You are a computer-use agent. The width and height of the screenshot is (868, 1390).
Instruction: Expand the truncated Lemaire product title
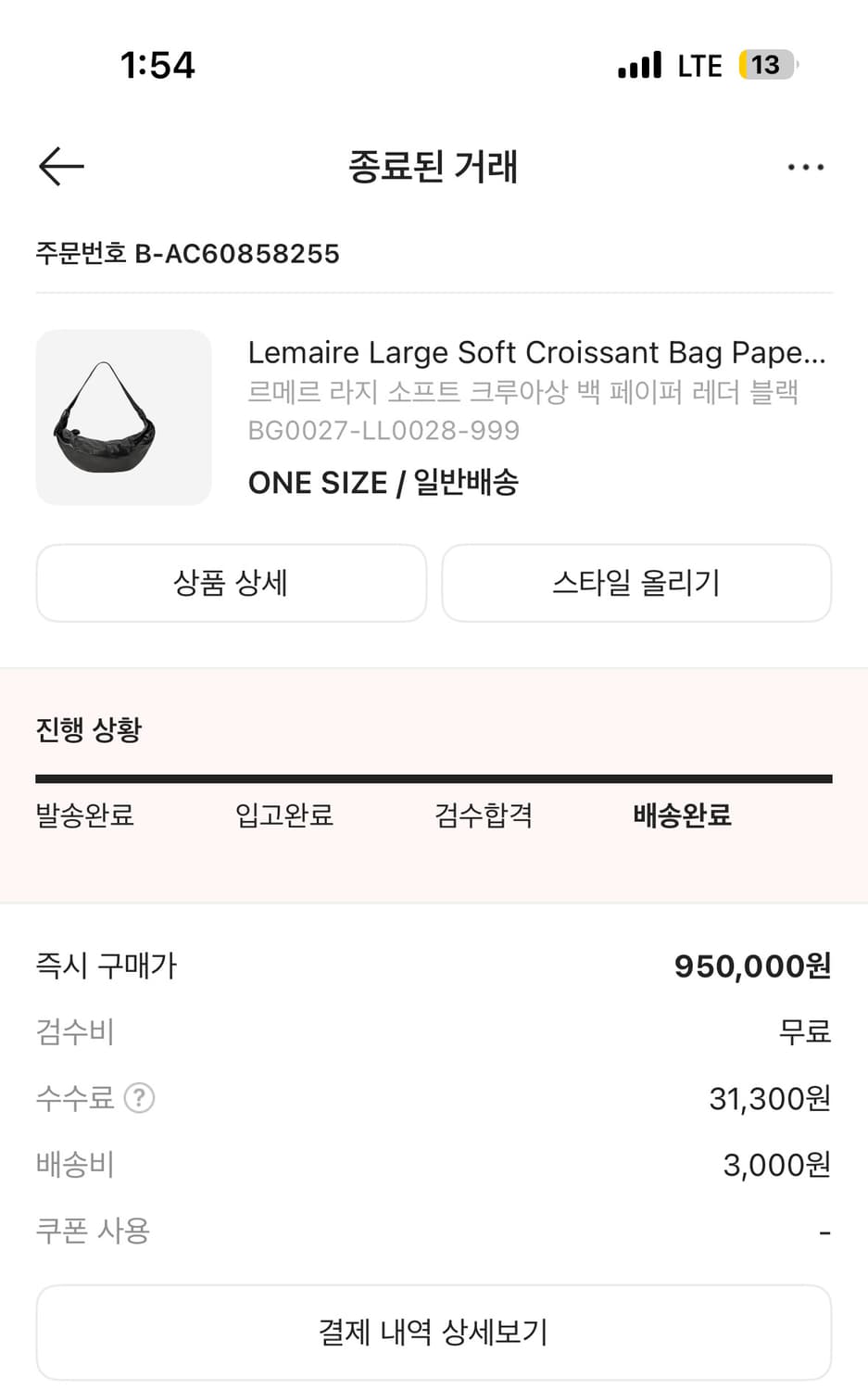pos(537,352)
